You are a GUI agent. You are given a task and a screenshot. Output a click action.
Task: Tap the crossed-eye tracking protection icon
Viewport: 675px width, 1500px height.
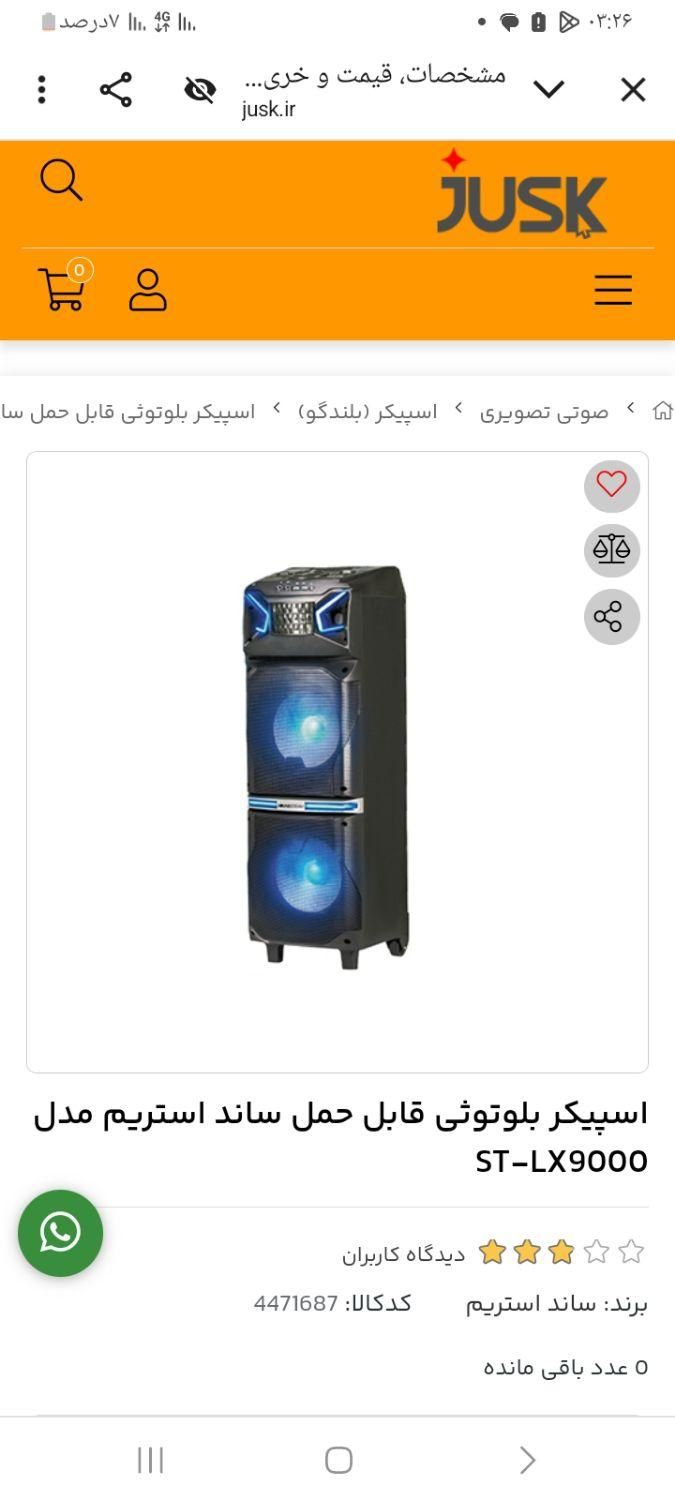[x=200, y=90]
